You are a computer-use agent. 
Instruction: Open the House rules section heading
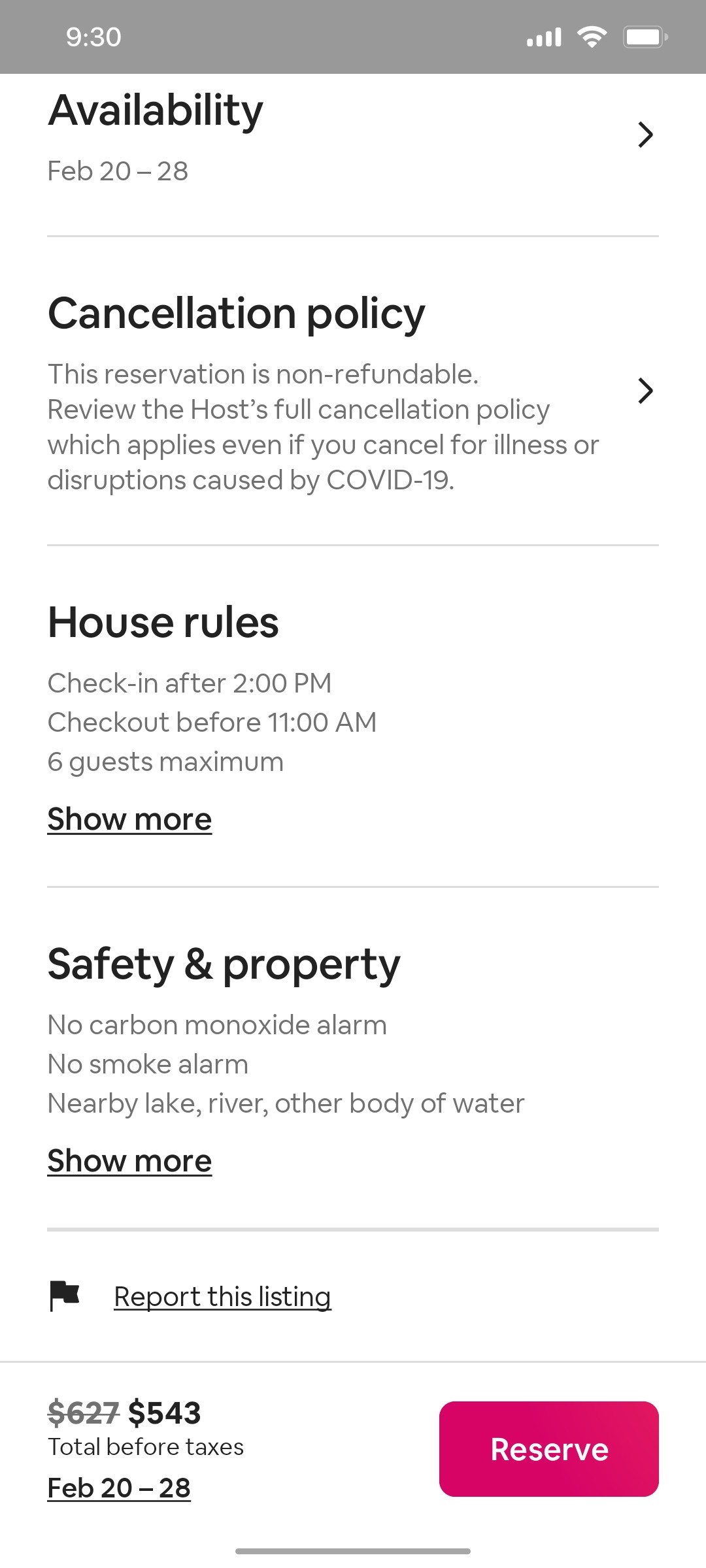[x=163, y=622]
